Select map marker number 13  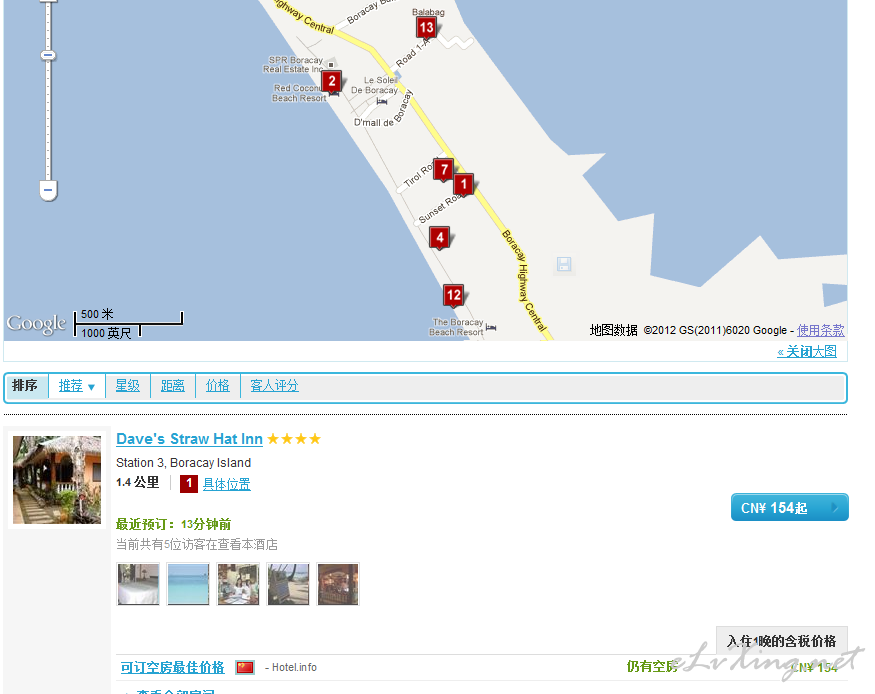point(426,27)
